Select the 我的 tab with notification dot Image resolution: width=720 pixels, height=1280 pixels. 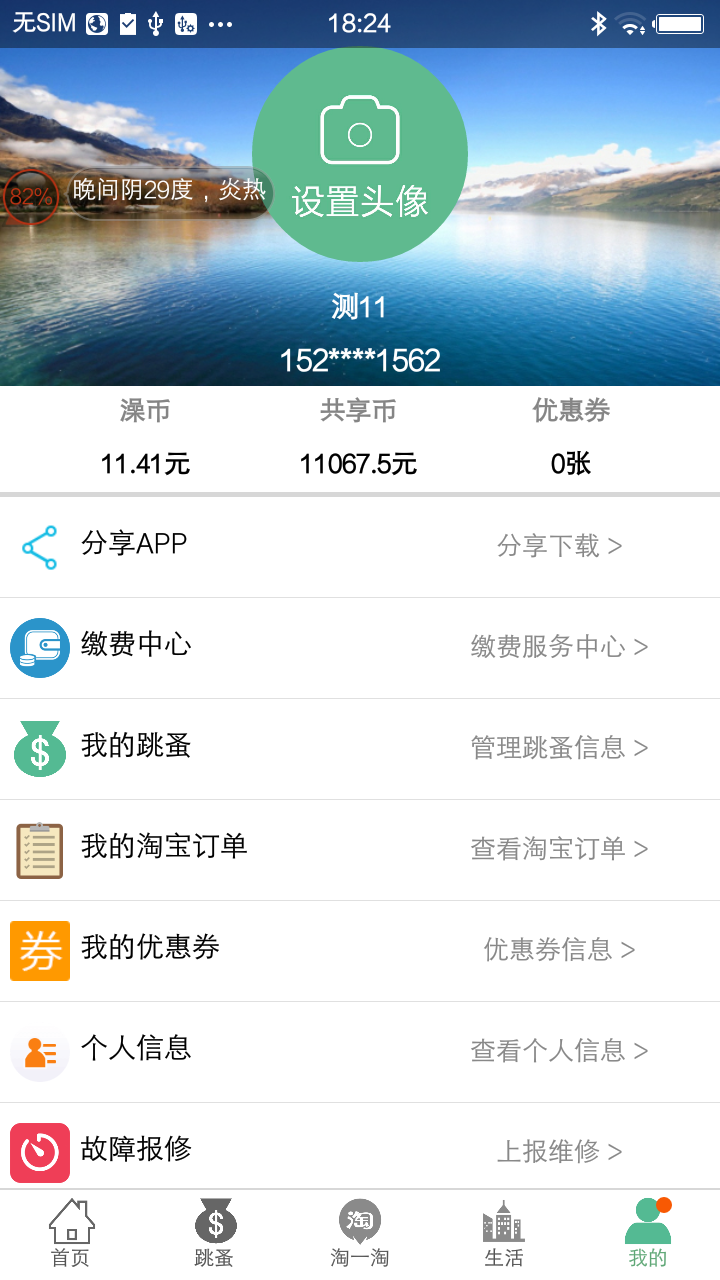[x=647, y=1230]
